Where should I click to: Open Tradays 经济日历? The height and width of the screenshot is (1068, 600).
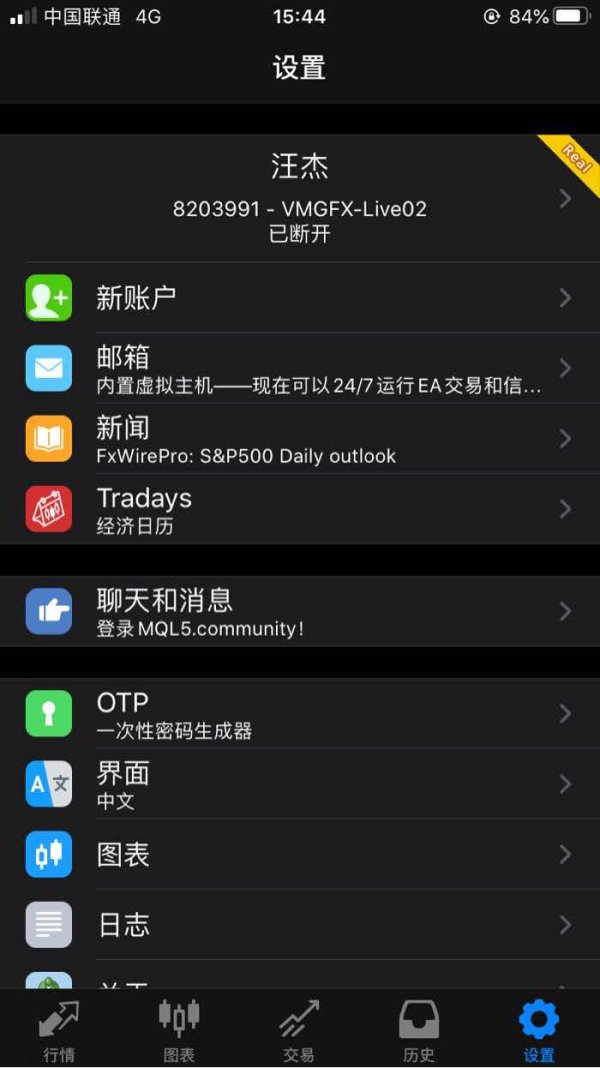point(300,509)
